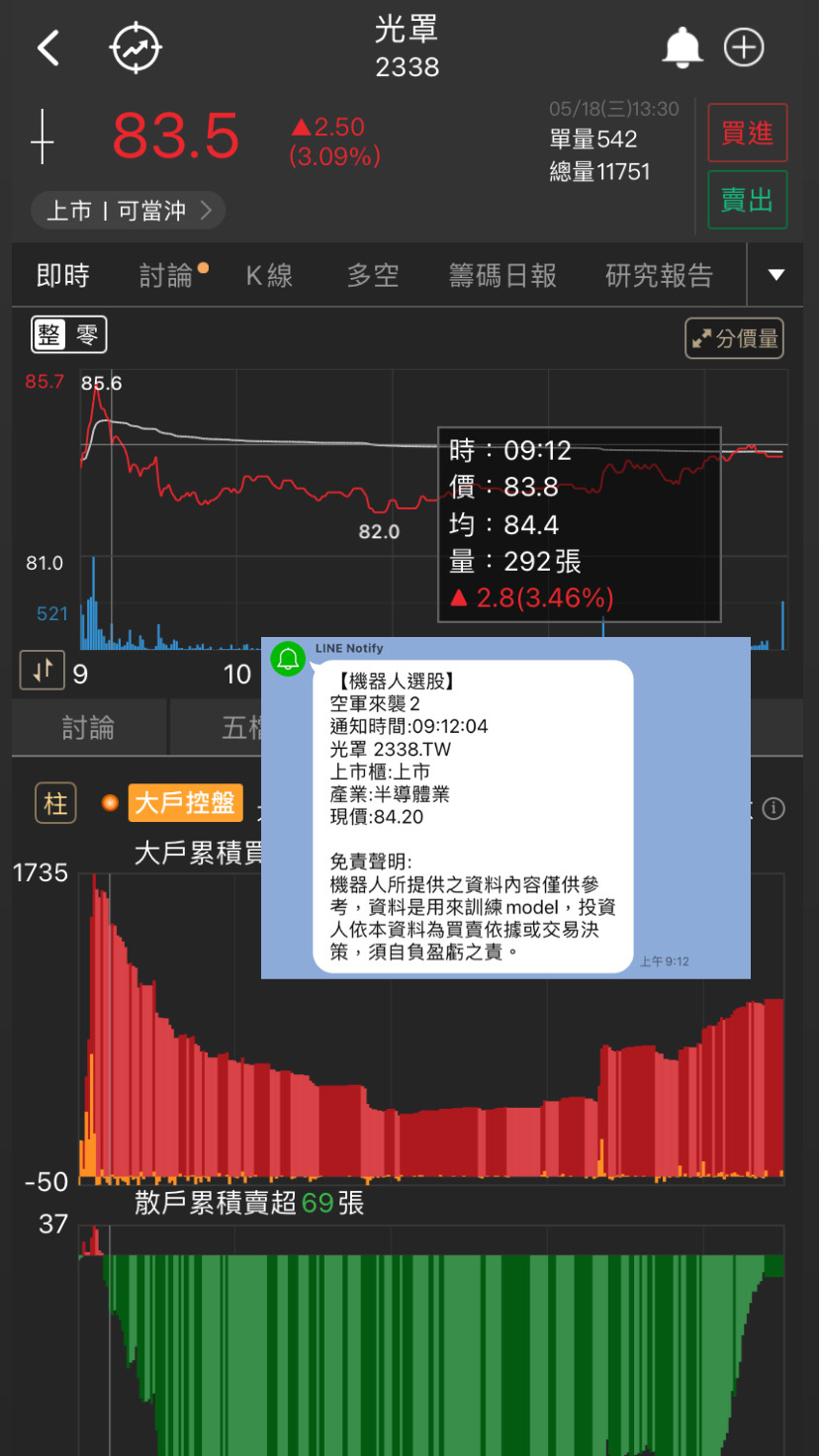Screen dimensions: 819x1456
Task: Open the price alert bell
Action: pos(682,47)
